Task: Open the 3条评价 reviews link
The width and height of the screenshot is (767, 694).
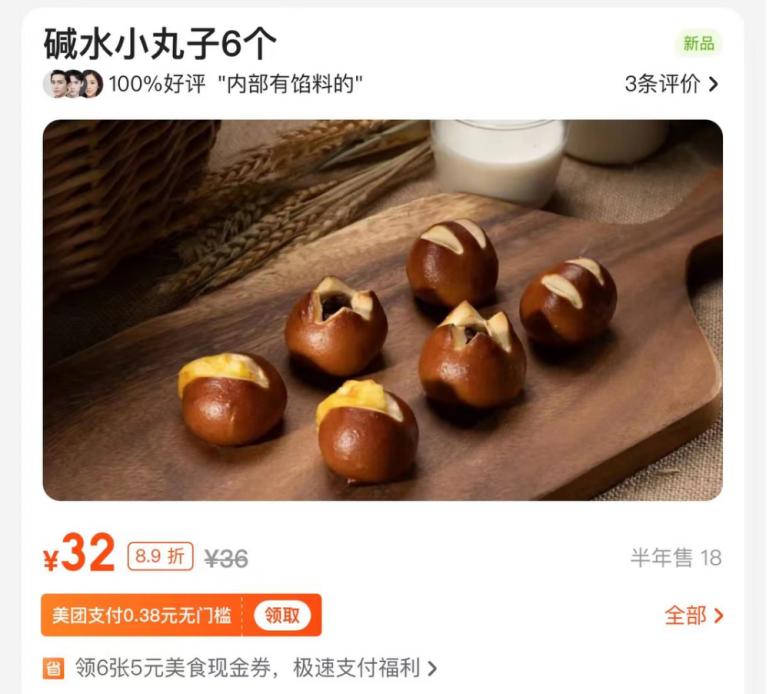Action: click(671, 84)
